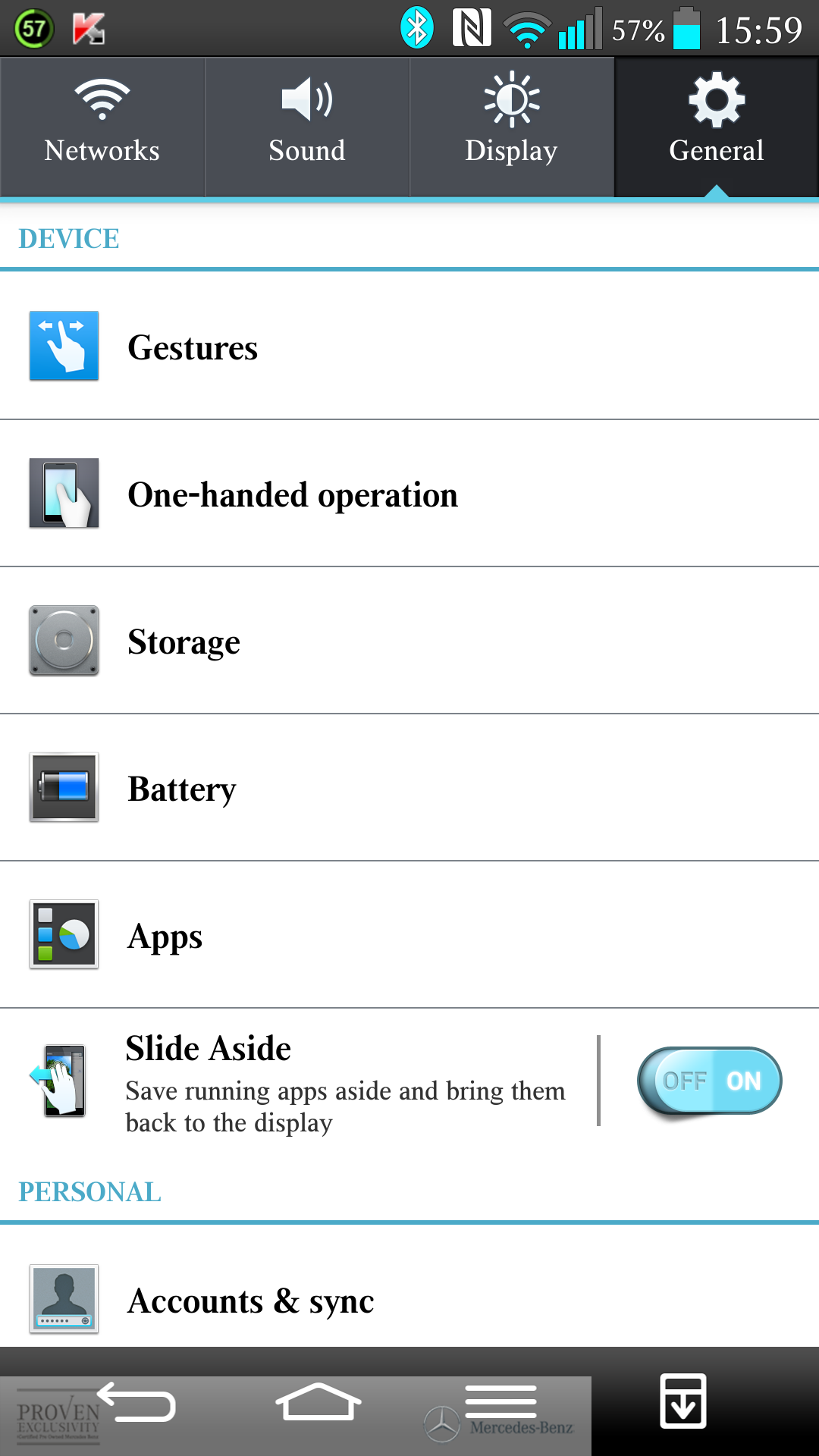Open One-handed operation settings

(x=409, y=493)
